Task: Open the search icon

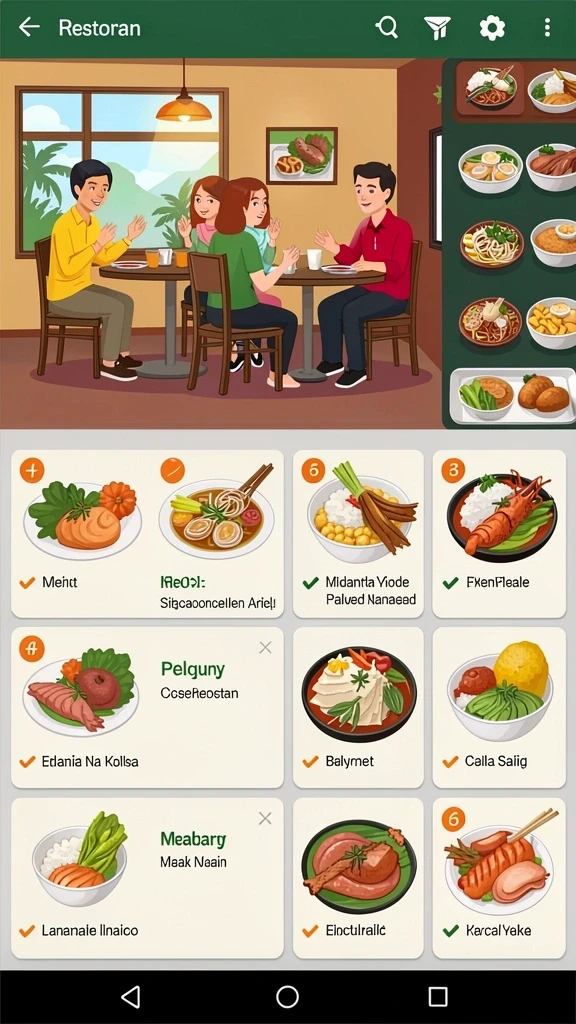Action: (387, 27)
